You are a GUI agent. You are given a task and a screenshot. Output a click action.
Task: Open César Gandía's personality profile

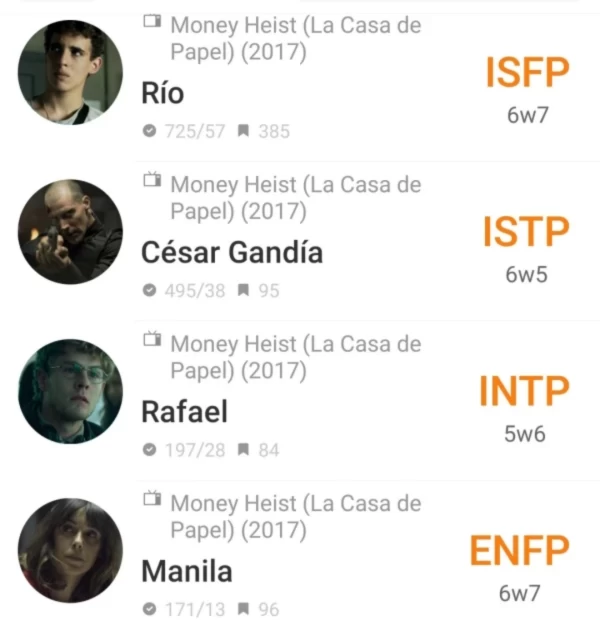pos(232,252)
